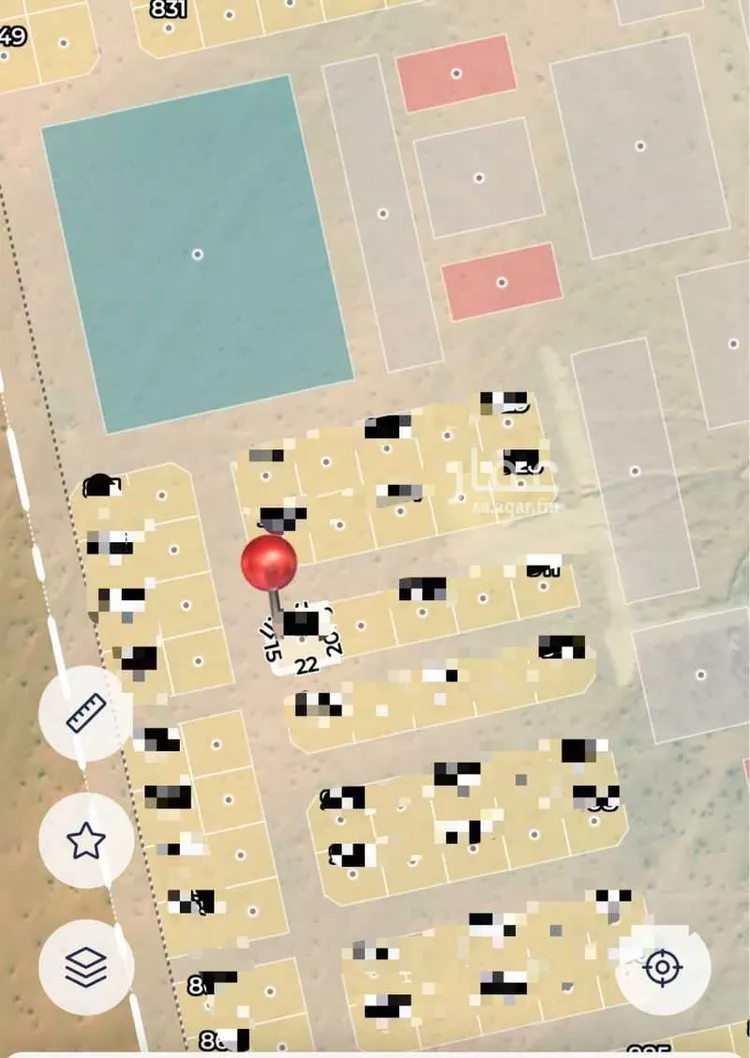The image size is (750, 1058).
Task: Tap the star favorites button
Action: coord(86,840)
